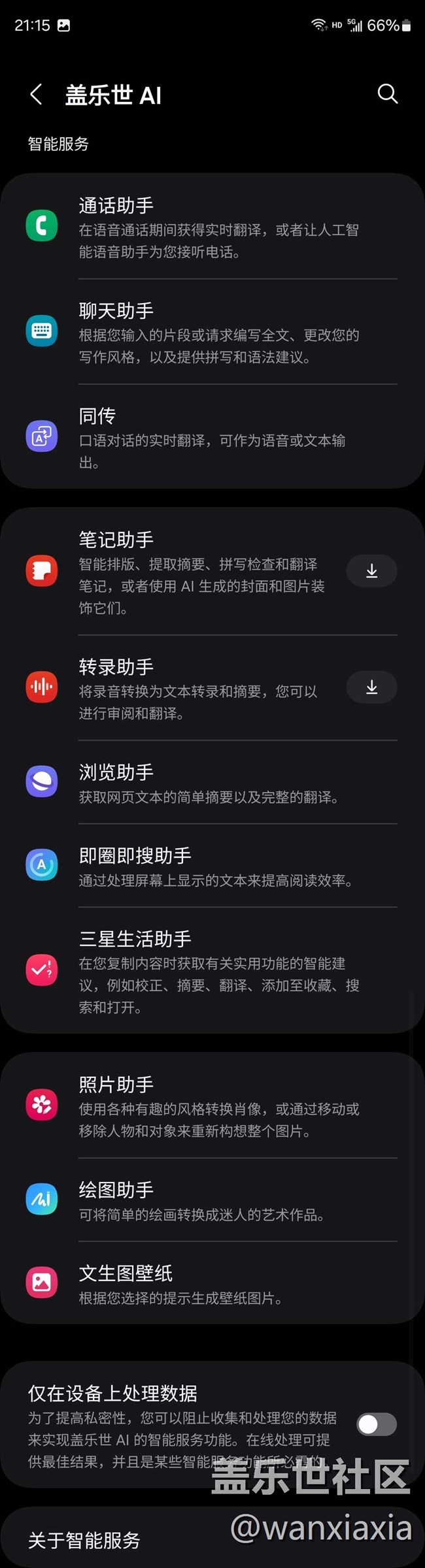425x1568 pixels.
Task: Download the 转录助手 feature
Action: 371,687
